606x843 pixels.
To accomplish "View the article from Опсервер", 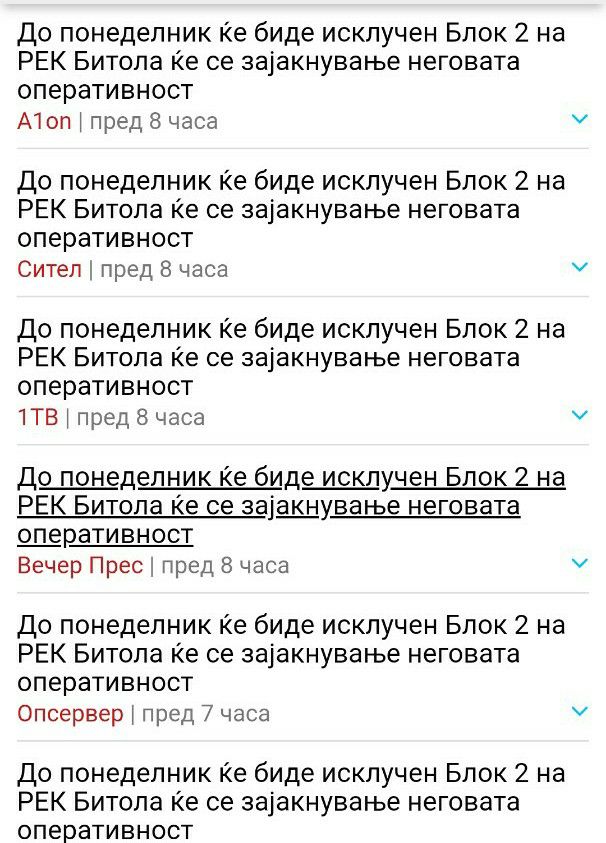I will point(290,654).
